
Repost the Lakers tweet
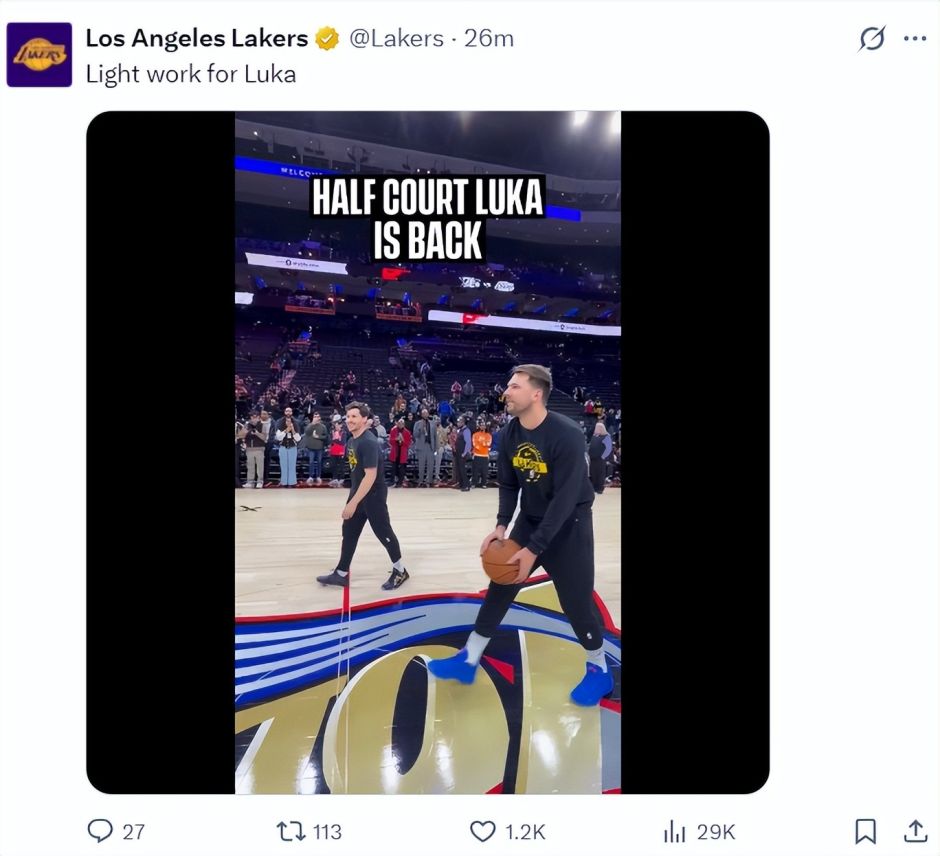click(x=291, y=831)
